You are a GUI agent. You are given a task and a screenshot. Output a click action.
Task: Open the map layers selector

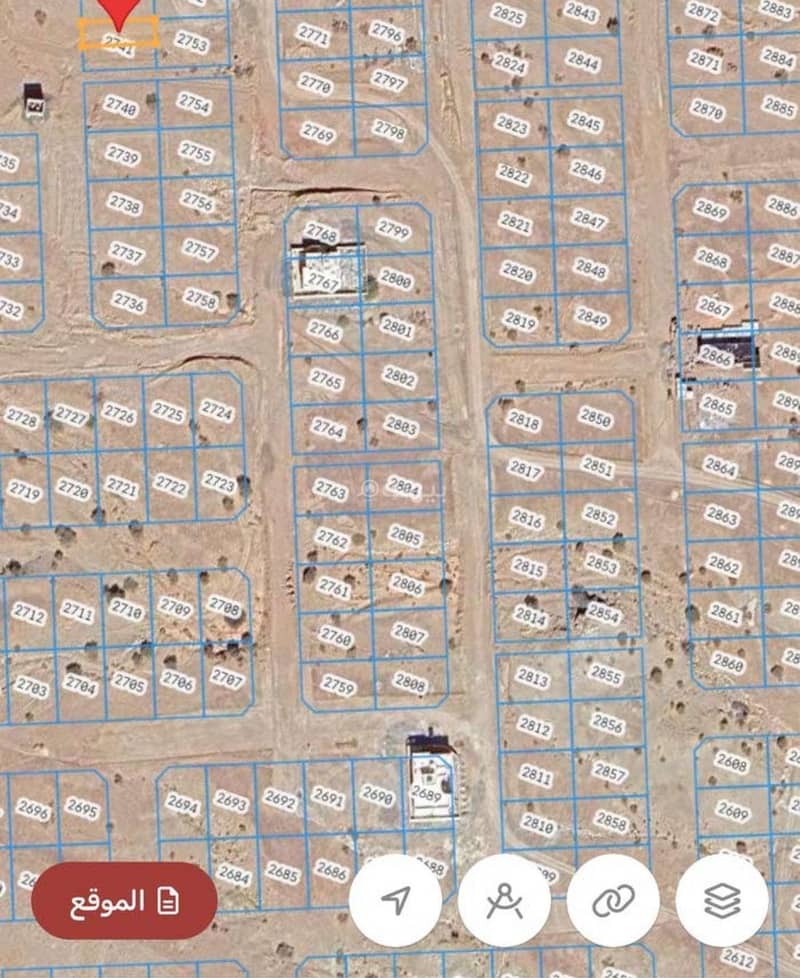tap(721, 900)
